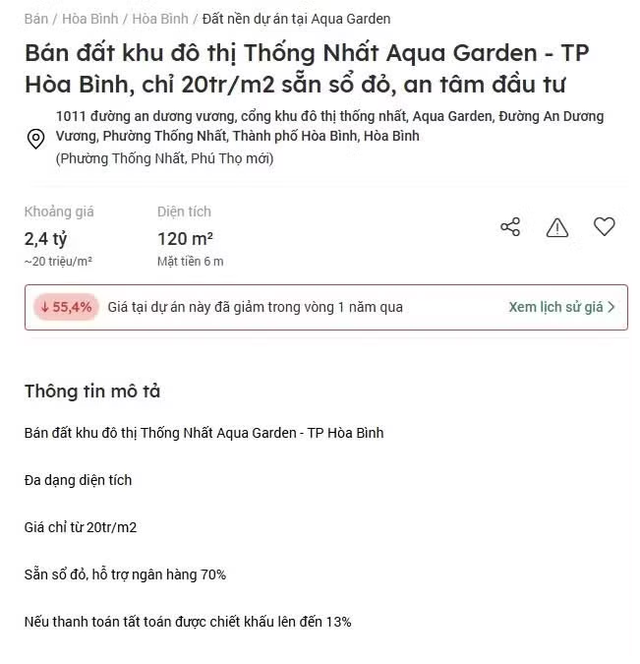The height and width of the screenshot is (664, 640).
Task: Open the second Hòa Bình breadcrumb
Action: (160, 19)
